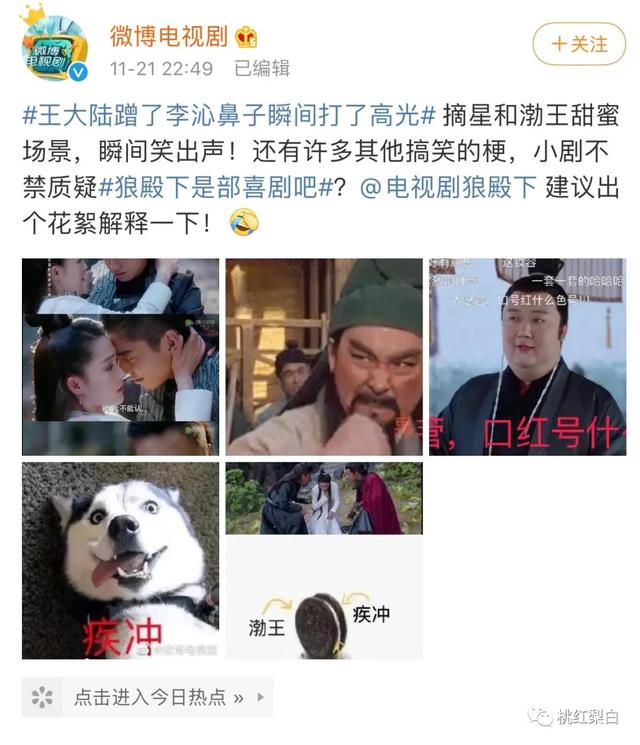Open the @电视剧狼殿下 mention
640x745 pixels.
(448, 188)
